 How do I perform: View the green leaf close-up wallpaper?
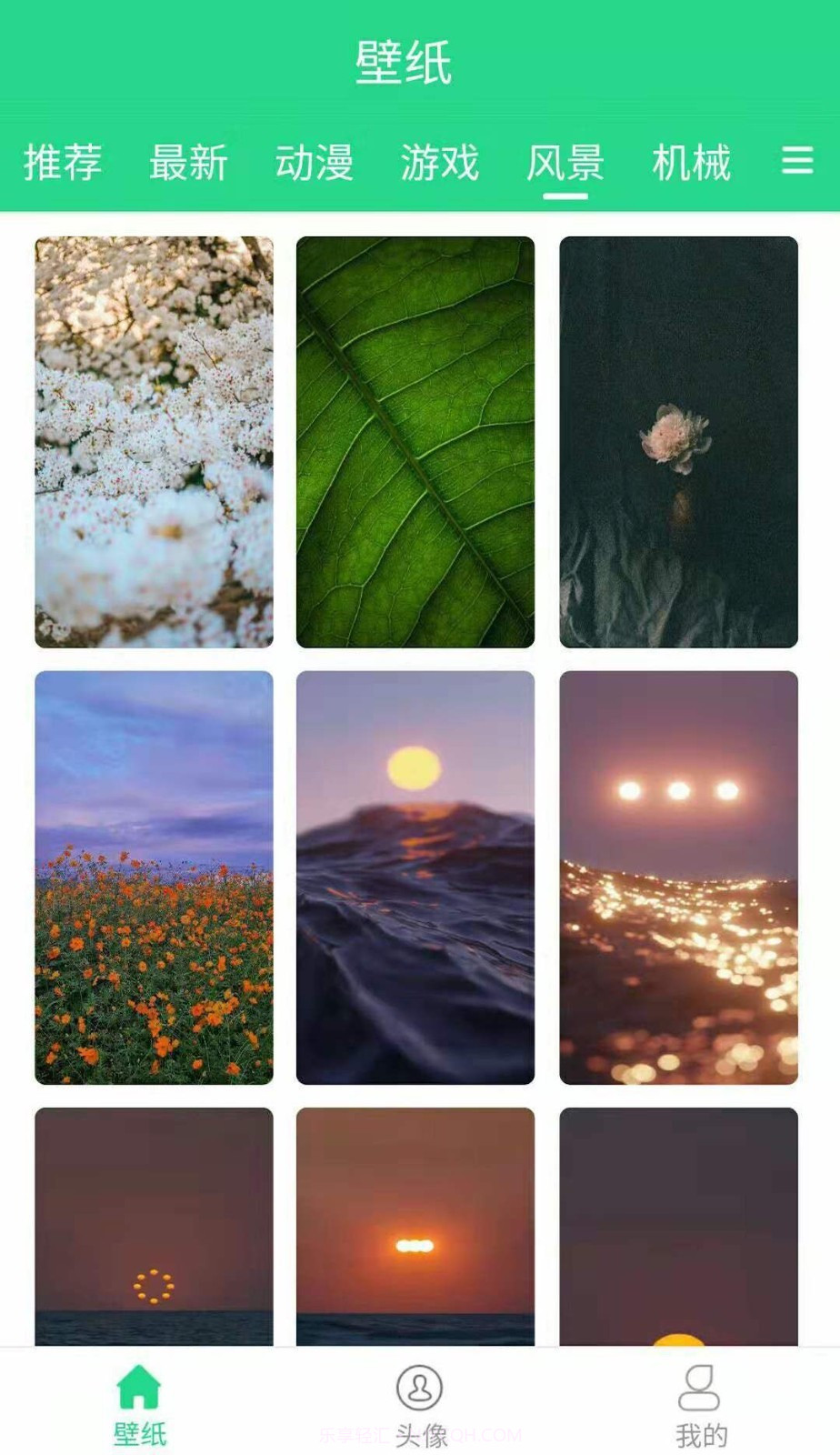click(415, 442)
